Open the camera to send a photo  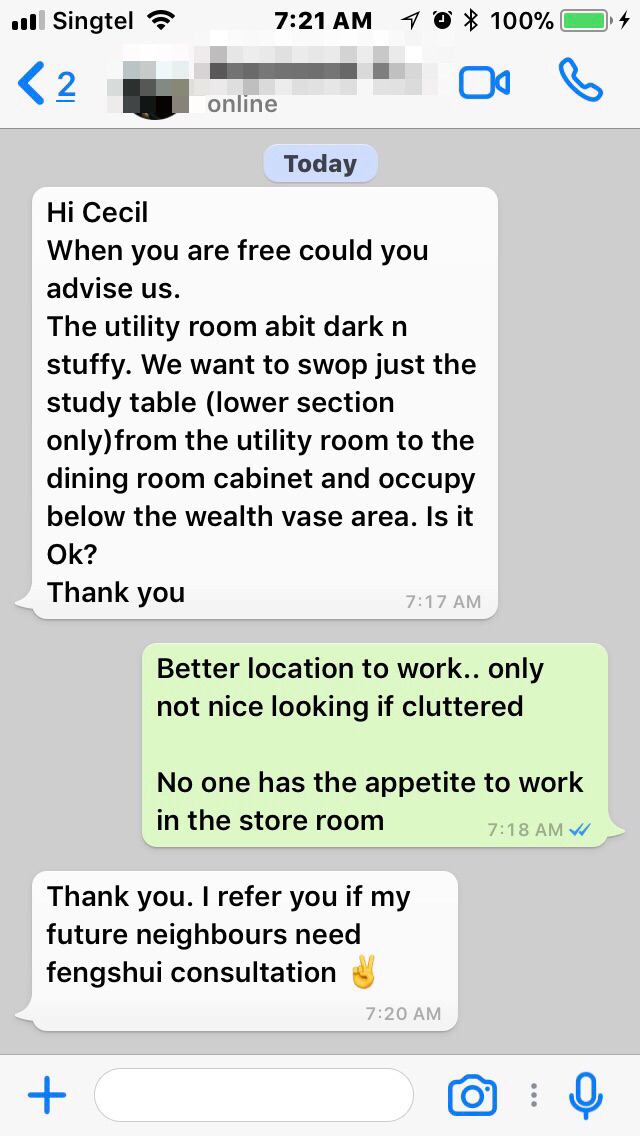coord(472,1096)
